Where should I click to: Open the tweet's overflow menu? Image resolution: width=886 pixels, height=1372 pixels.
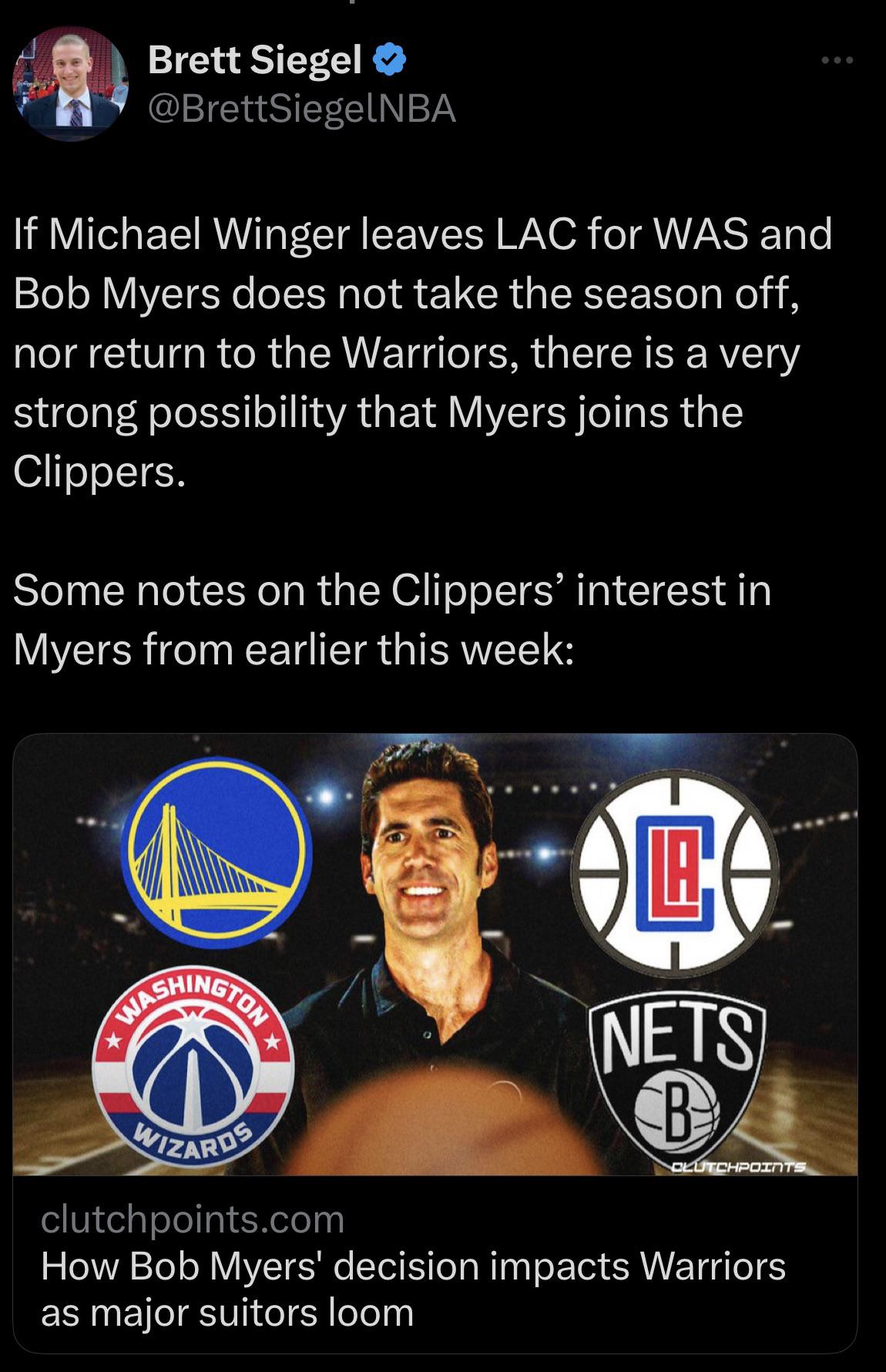coord(837,59)
